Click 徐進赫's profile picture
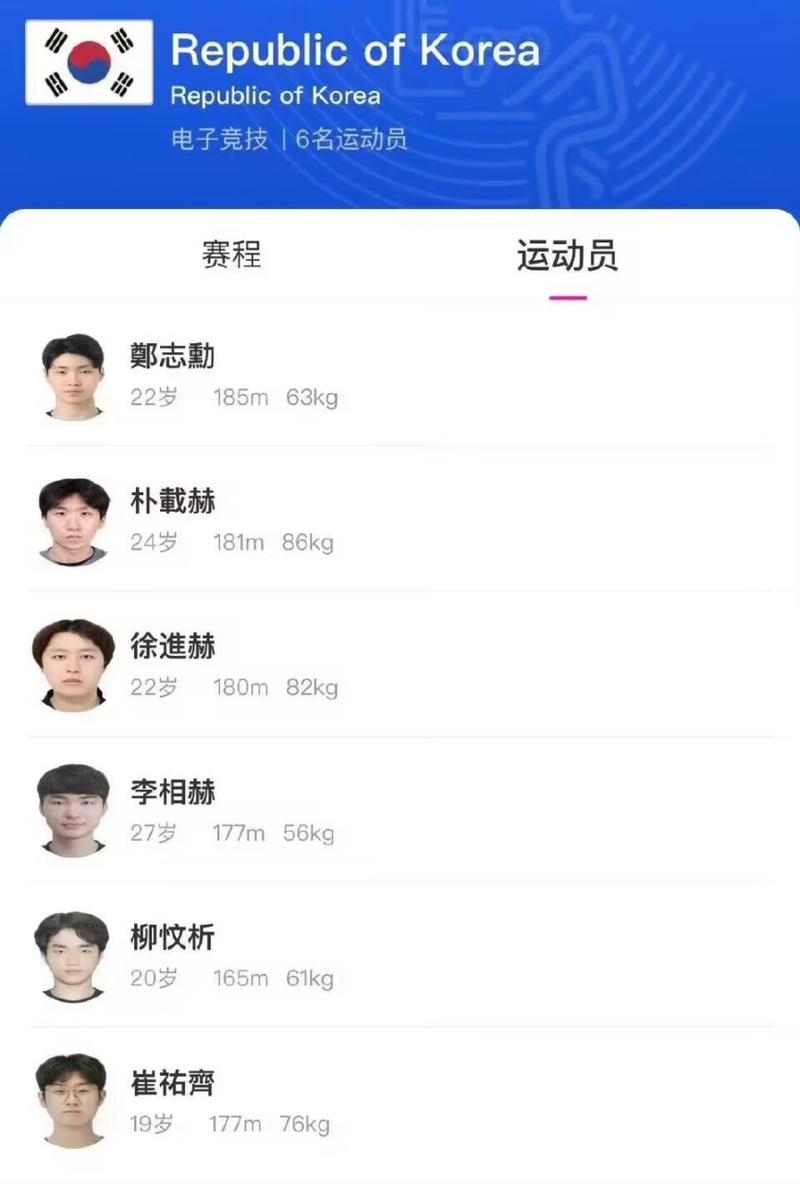 point(71,665)
